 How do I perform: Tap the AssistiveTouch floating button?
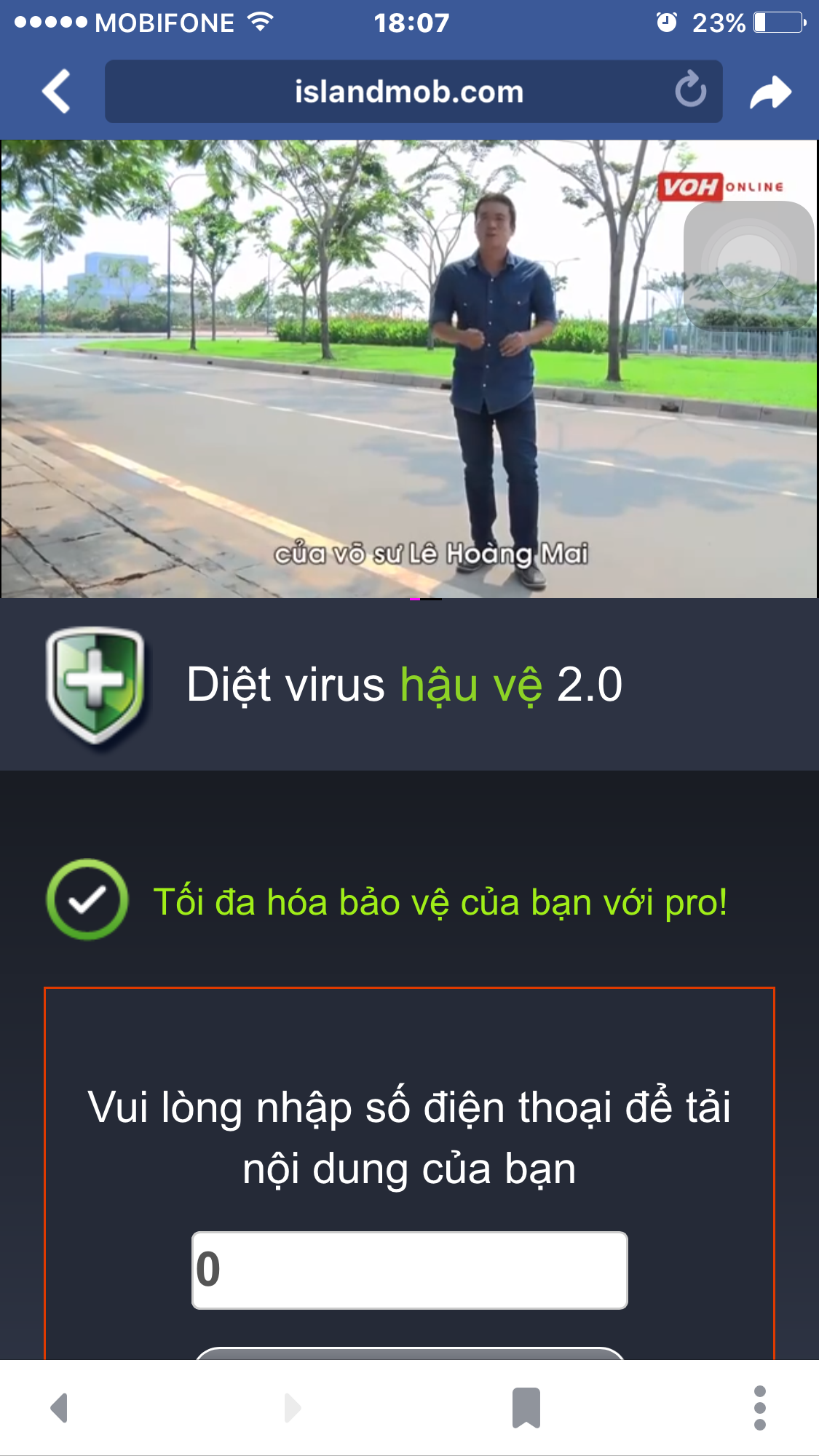tap(748, 263)
